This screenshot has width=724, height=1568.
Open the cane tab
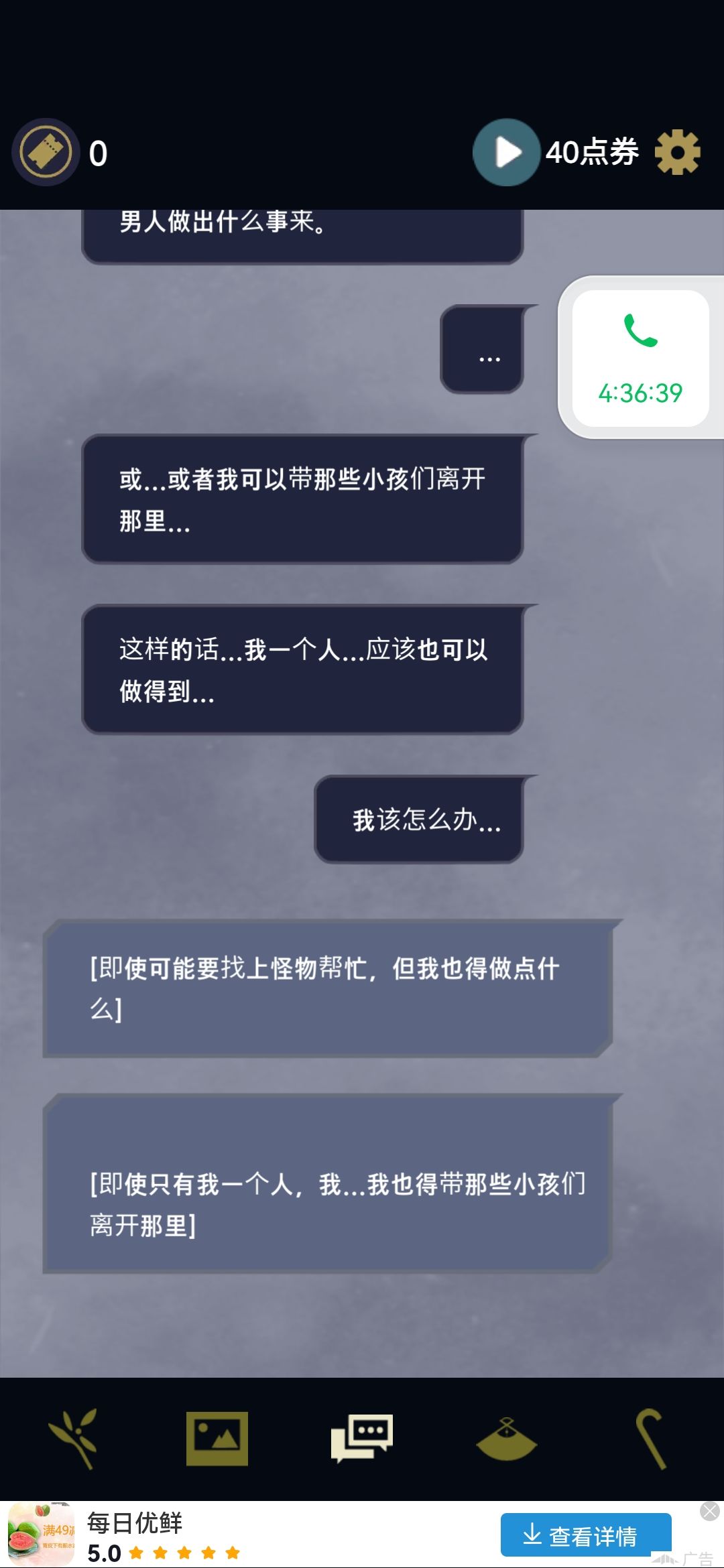tap(650, 1438)
